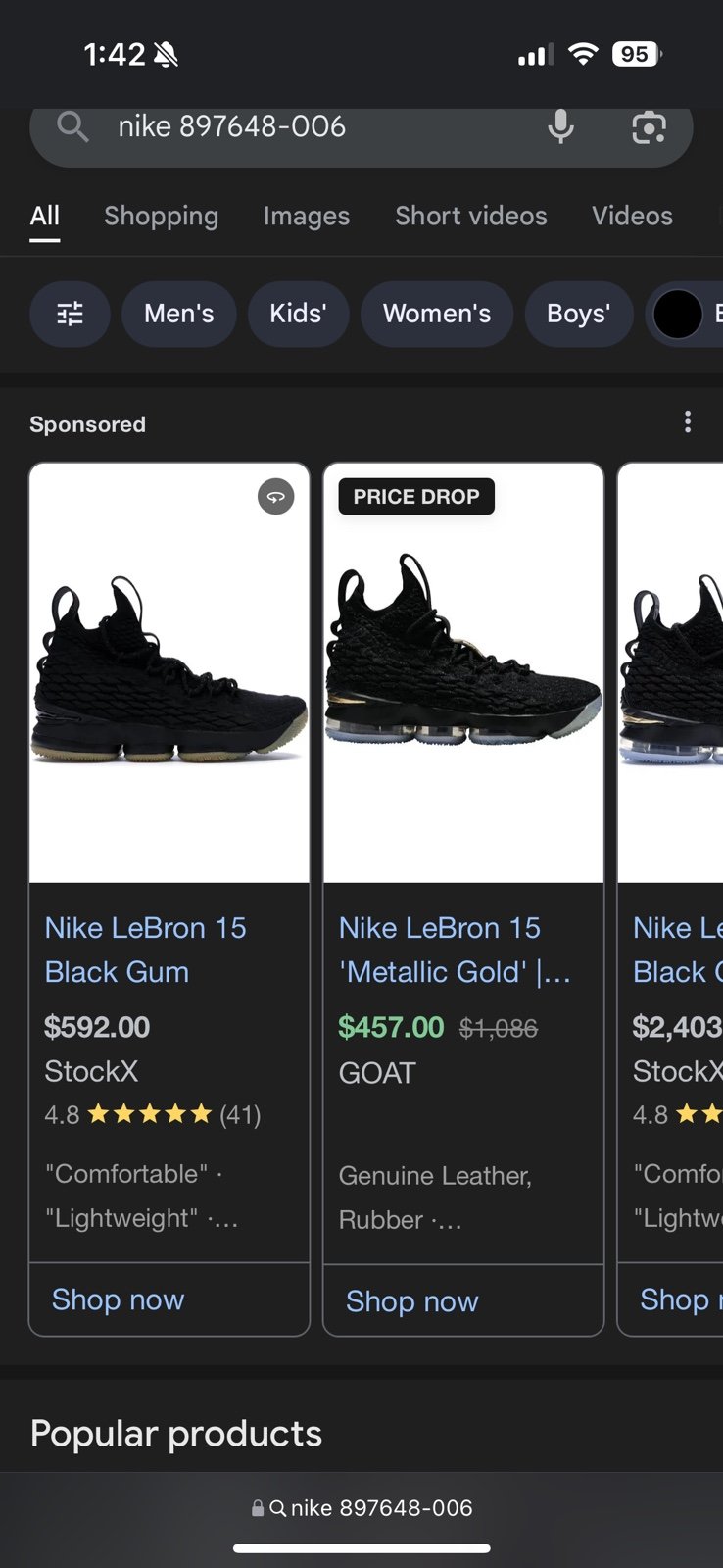Open the filter options icon
Screen dimensions: 723x1568
click(70, 314)
